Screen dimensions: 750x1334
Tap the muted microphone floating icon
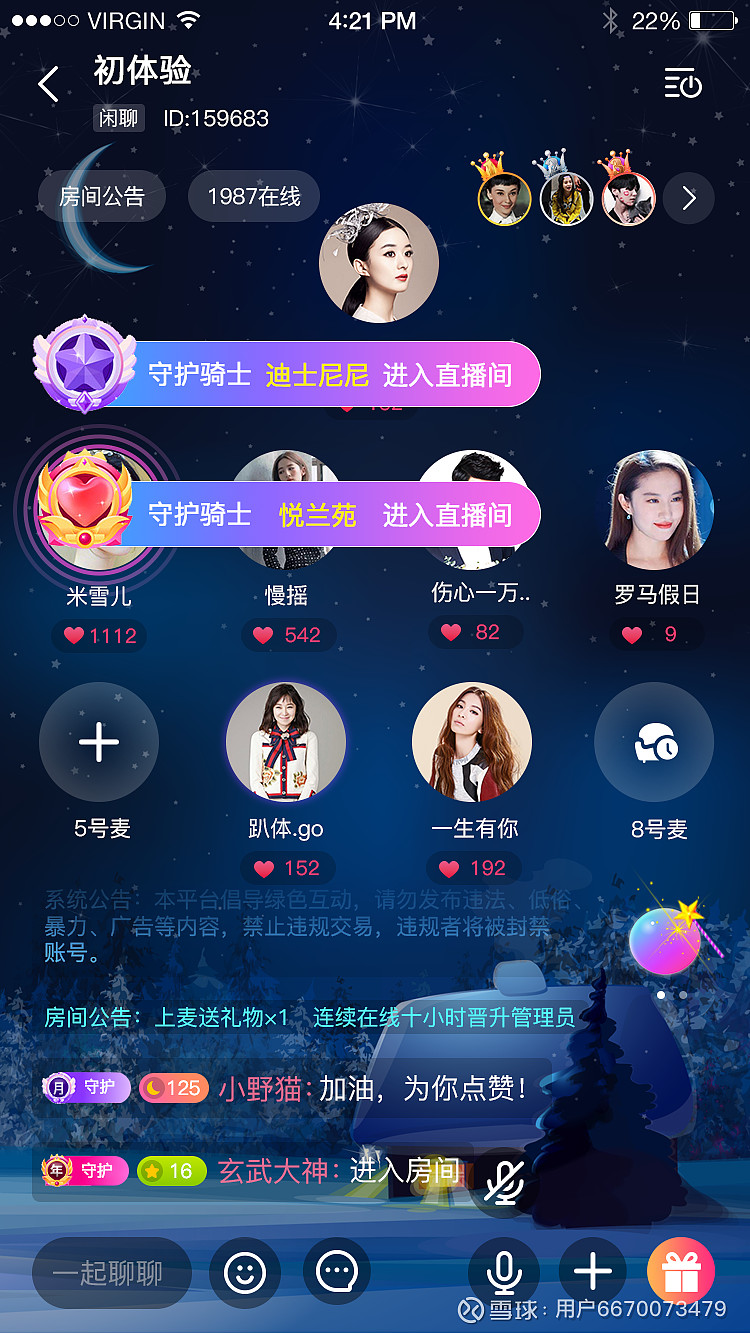(504, 1183)
